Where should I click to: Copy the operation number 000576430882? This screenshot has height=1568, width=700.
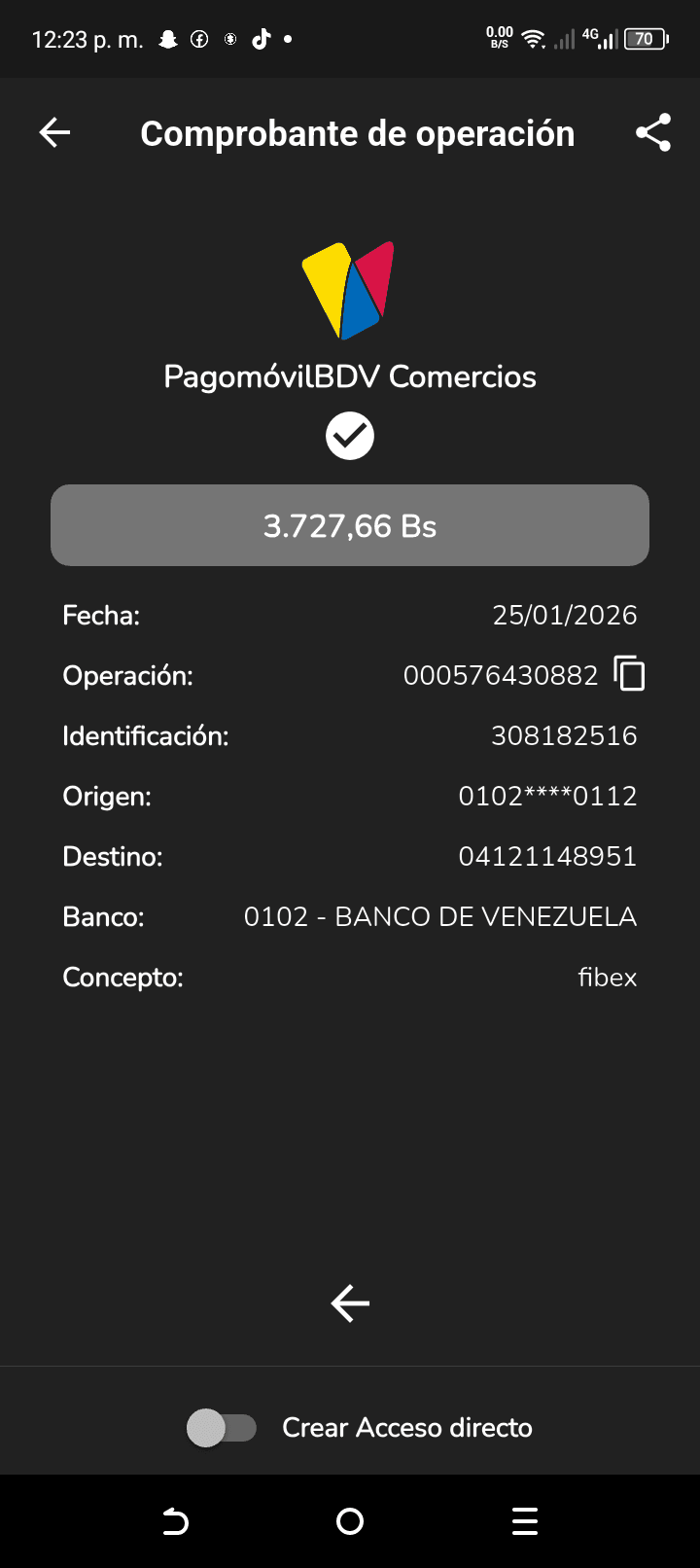pyautogui.click(x=629, y=674)
